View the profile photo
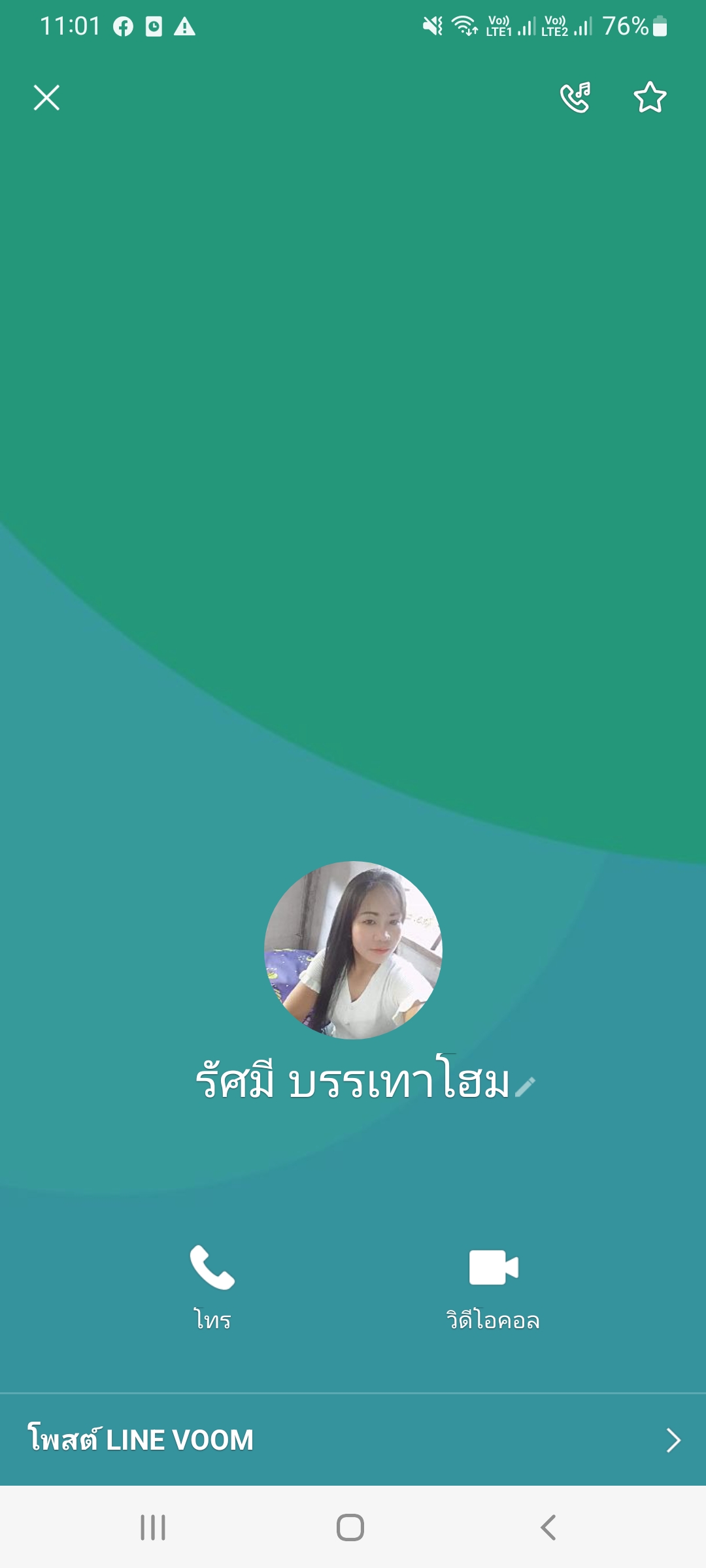This screenshot has width=706, height=1568. pos(353,950)
